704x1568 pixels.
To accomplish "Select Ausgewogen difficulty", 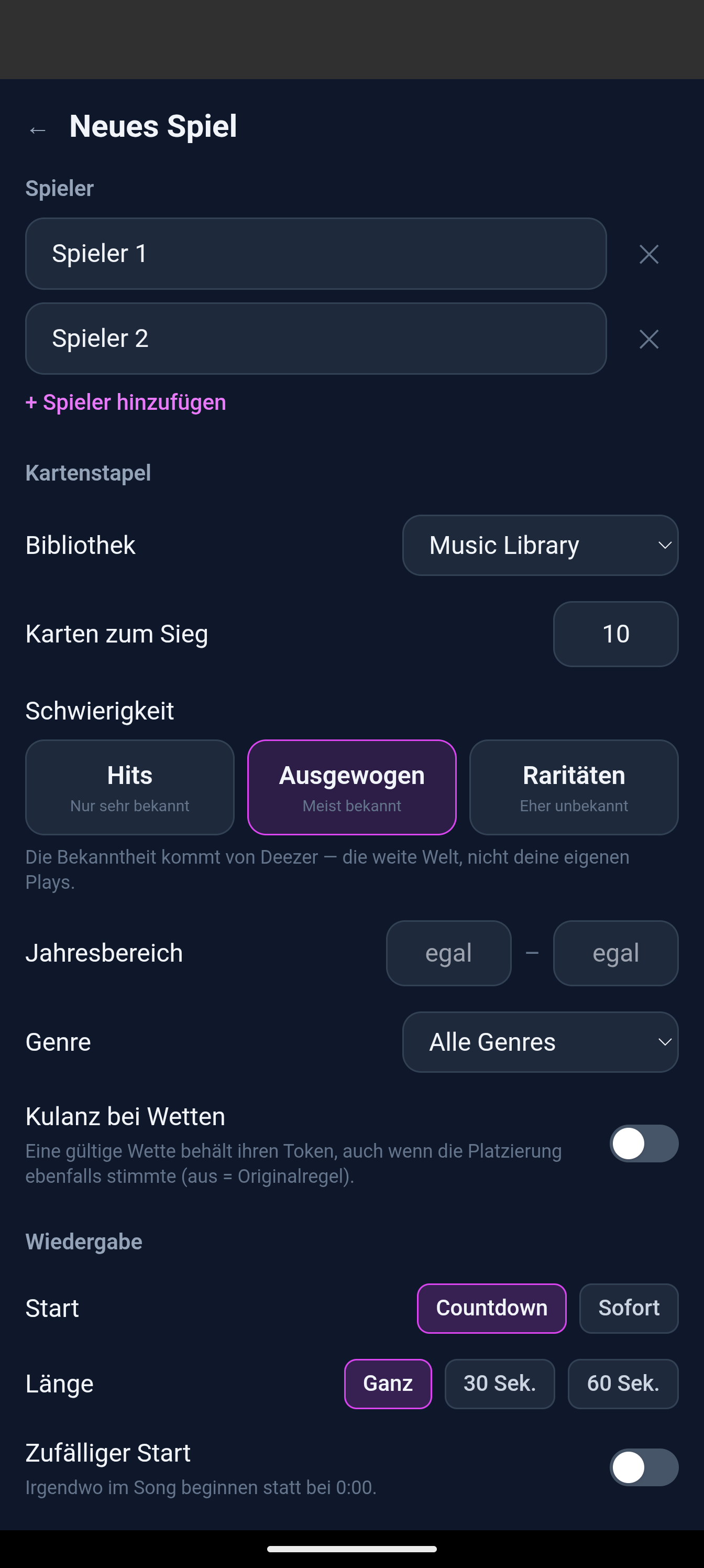I will click(351, 787).
